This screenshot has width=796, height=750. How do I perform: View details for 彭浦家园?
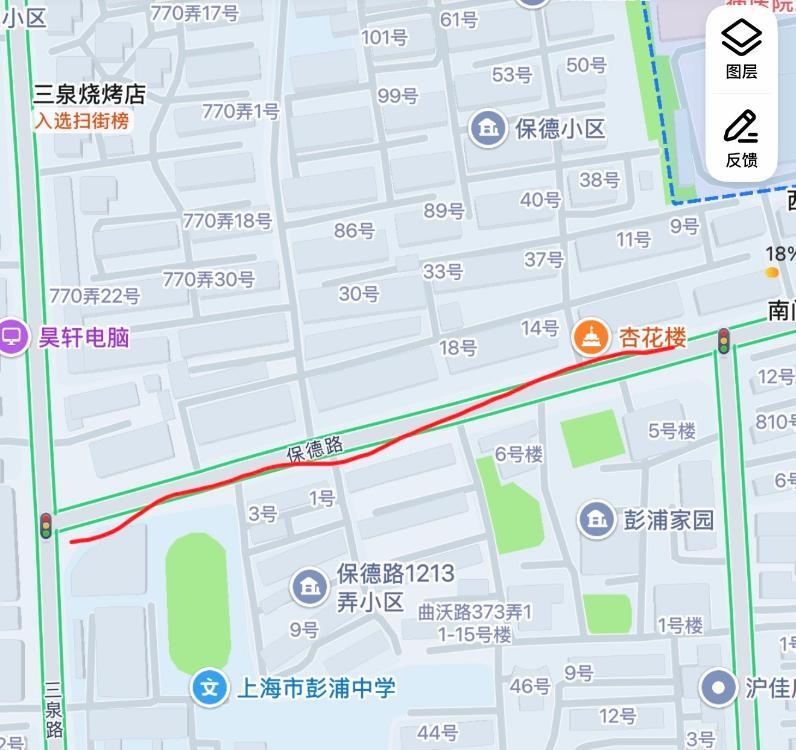tap(598, 518)
